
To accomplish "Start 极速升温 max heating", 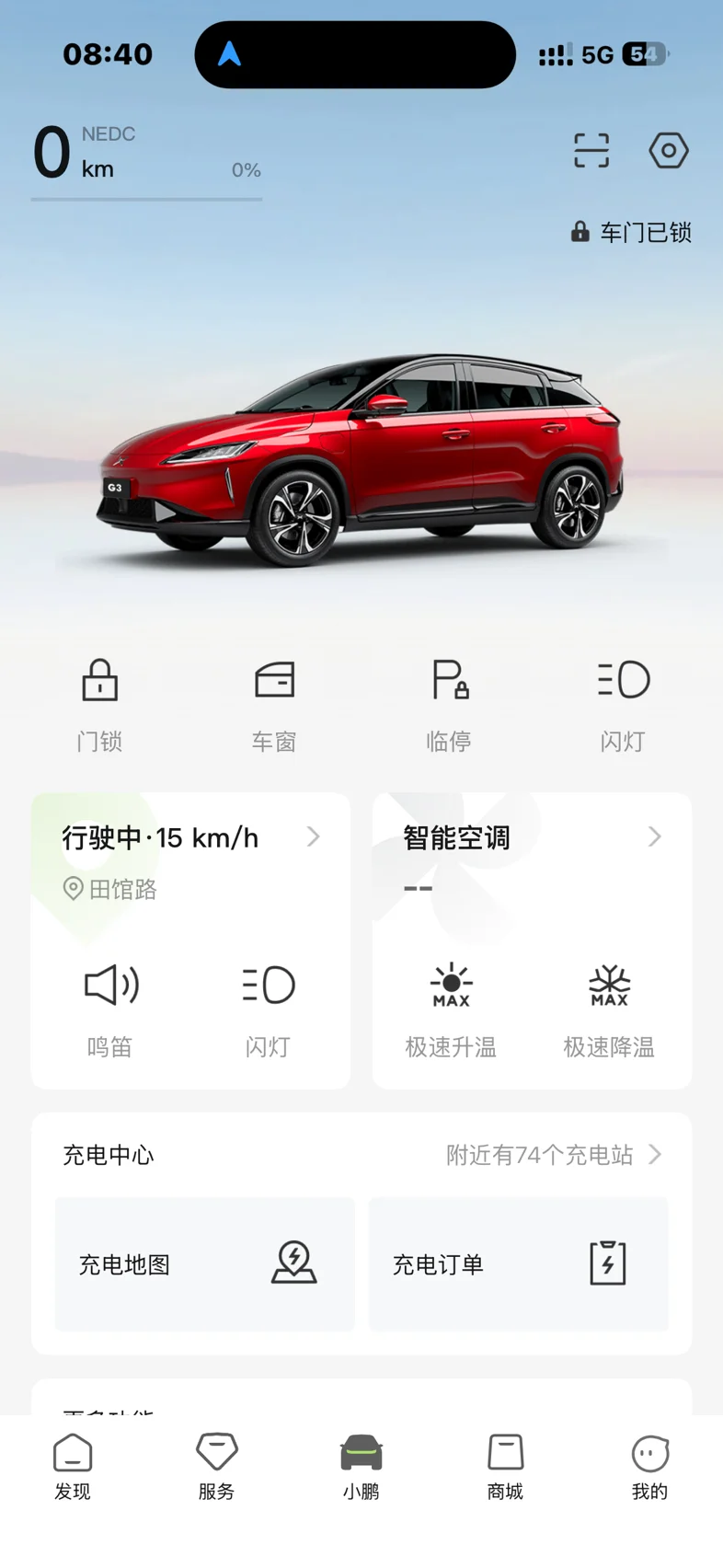I will pyautogui.click(x=451, y=1008).
